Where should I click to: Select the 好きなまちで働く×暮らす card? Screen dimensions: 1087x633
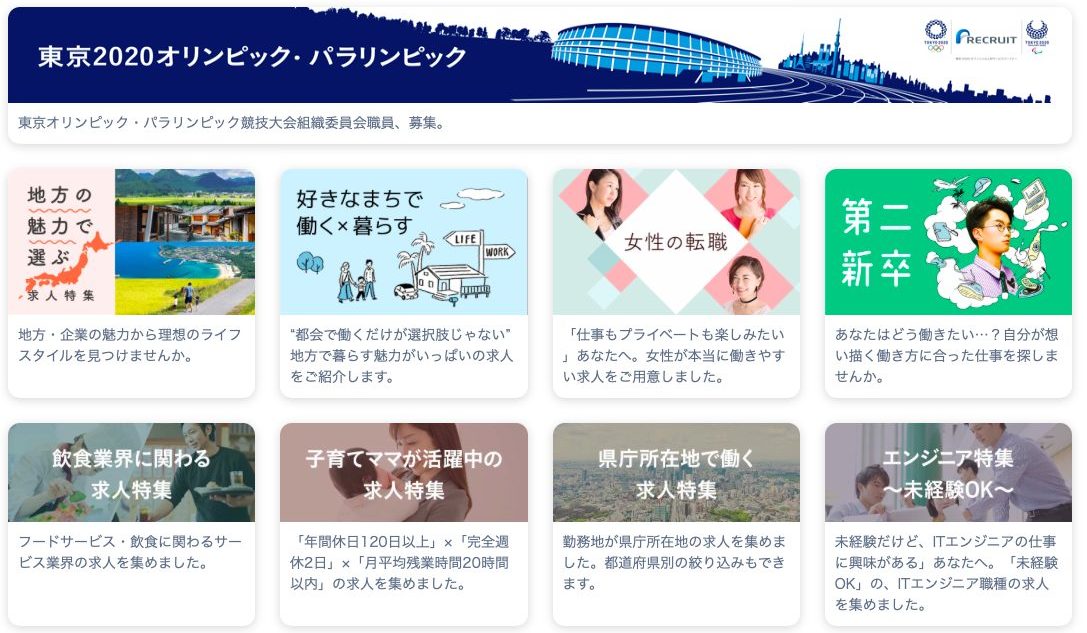point(403,242)
